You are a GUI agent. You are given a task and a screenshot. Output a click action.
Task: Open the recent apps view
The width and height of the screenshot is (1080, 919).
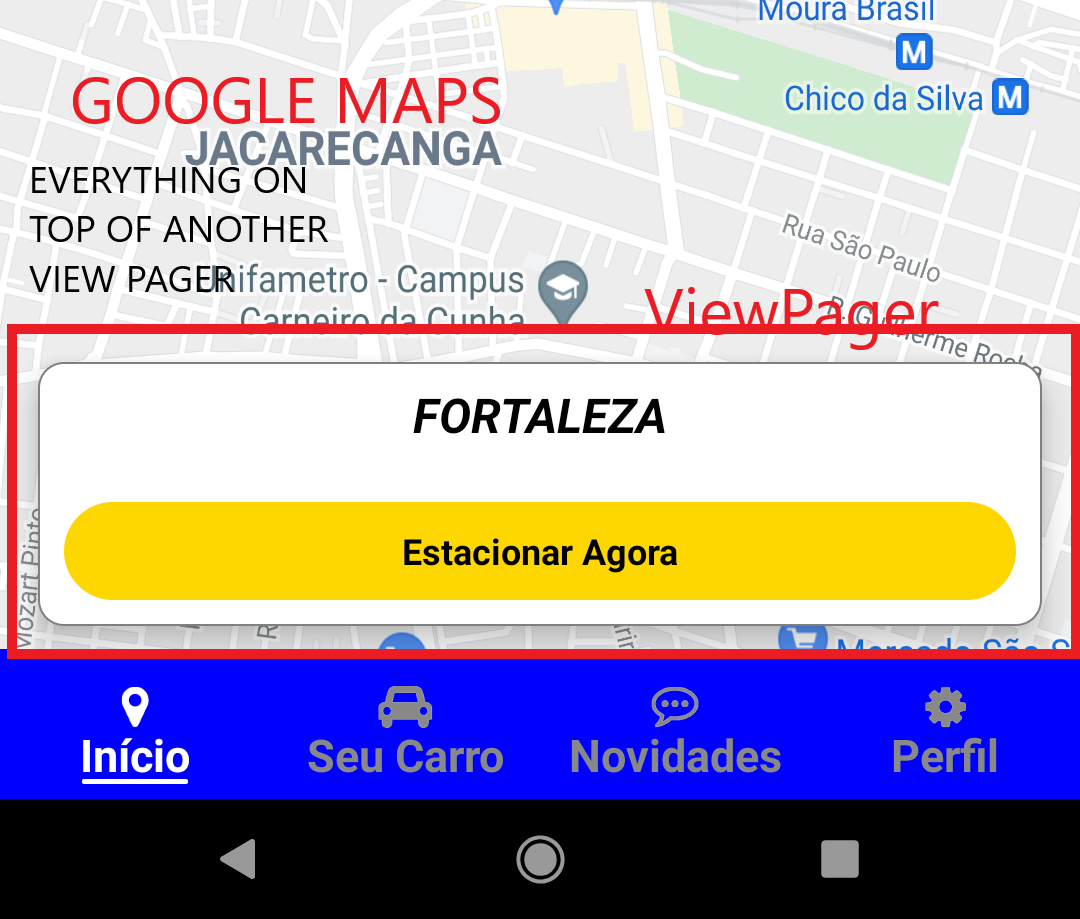point(840,859)
